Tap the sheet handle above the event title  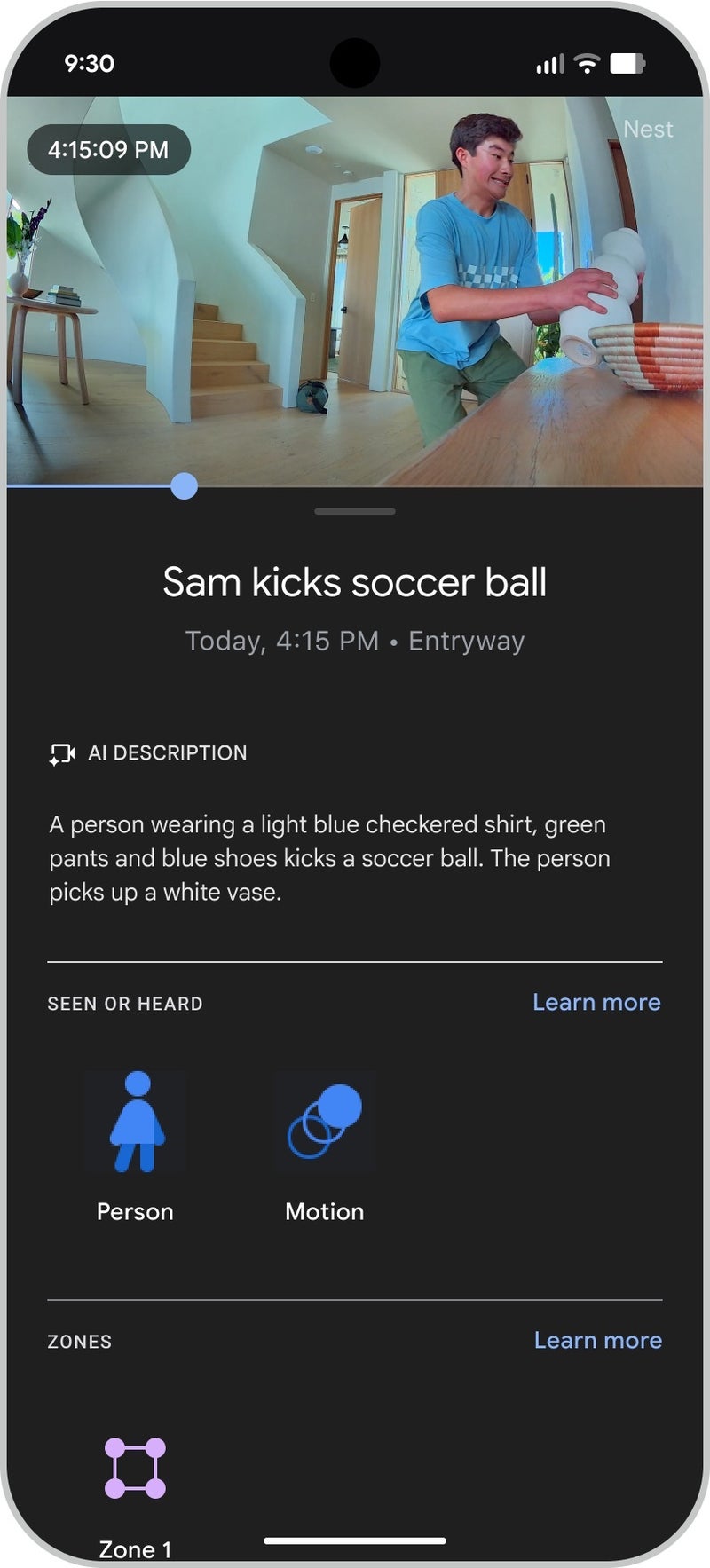pyautogui.click(x=355, y=511)
